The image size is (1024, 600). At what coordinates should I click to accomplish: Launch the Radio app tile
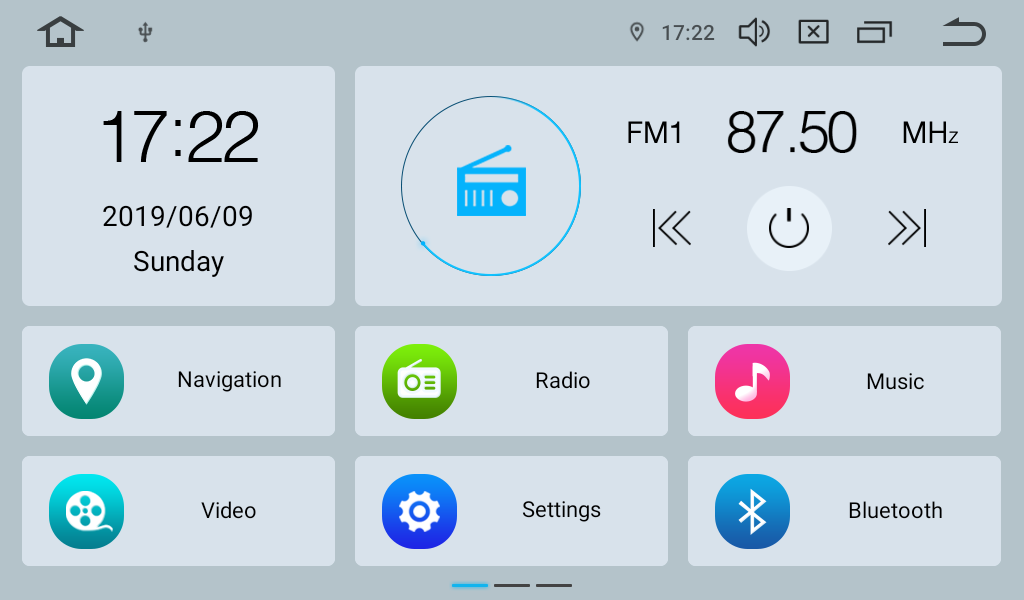511,381
